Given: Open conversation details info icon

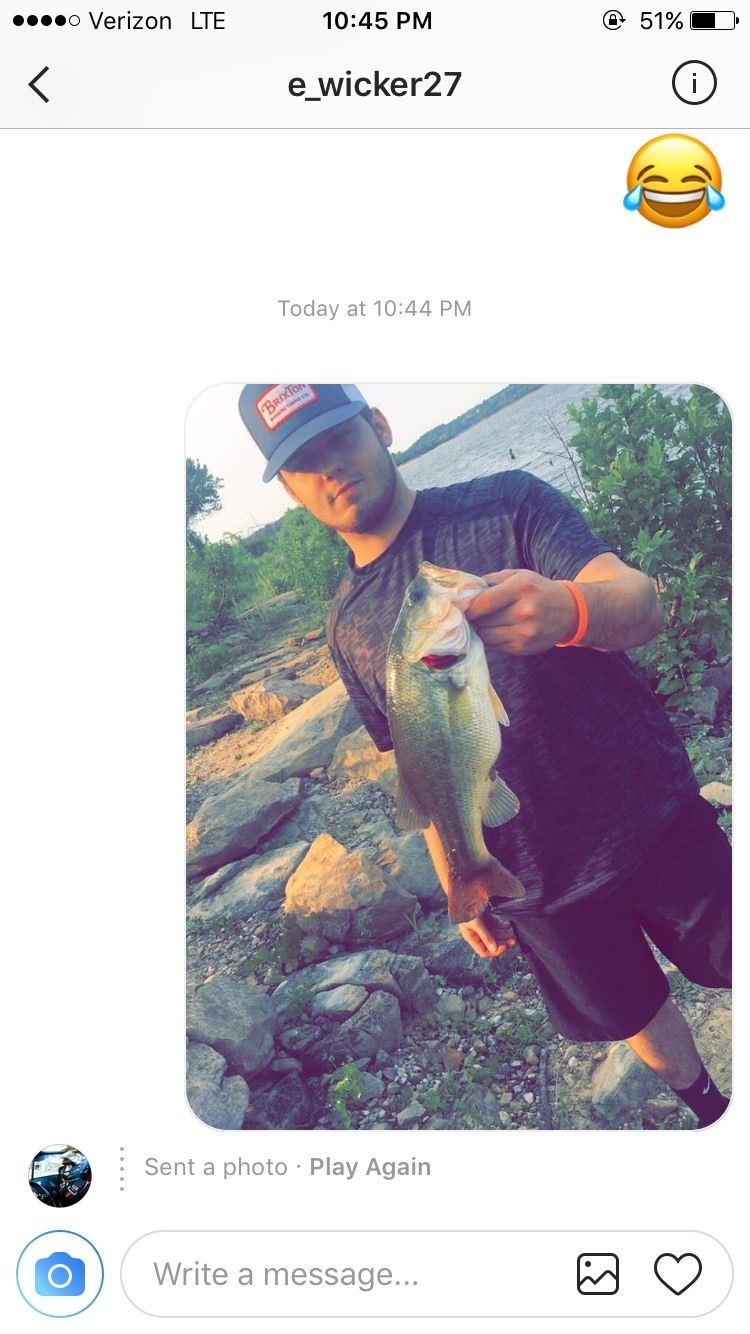Looking at the screenshot, I should [694, 84].
